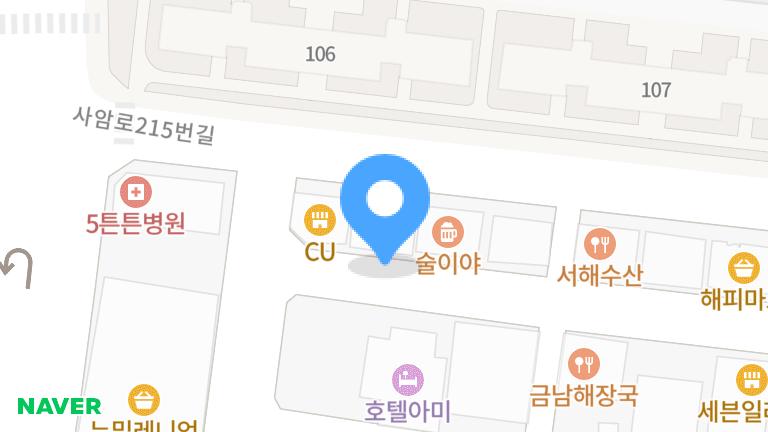
Task: Select the 호텔아미 hotel marker
Action: tap(407, 380)
